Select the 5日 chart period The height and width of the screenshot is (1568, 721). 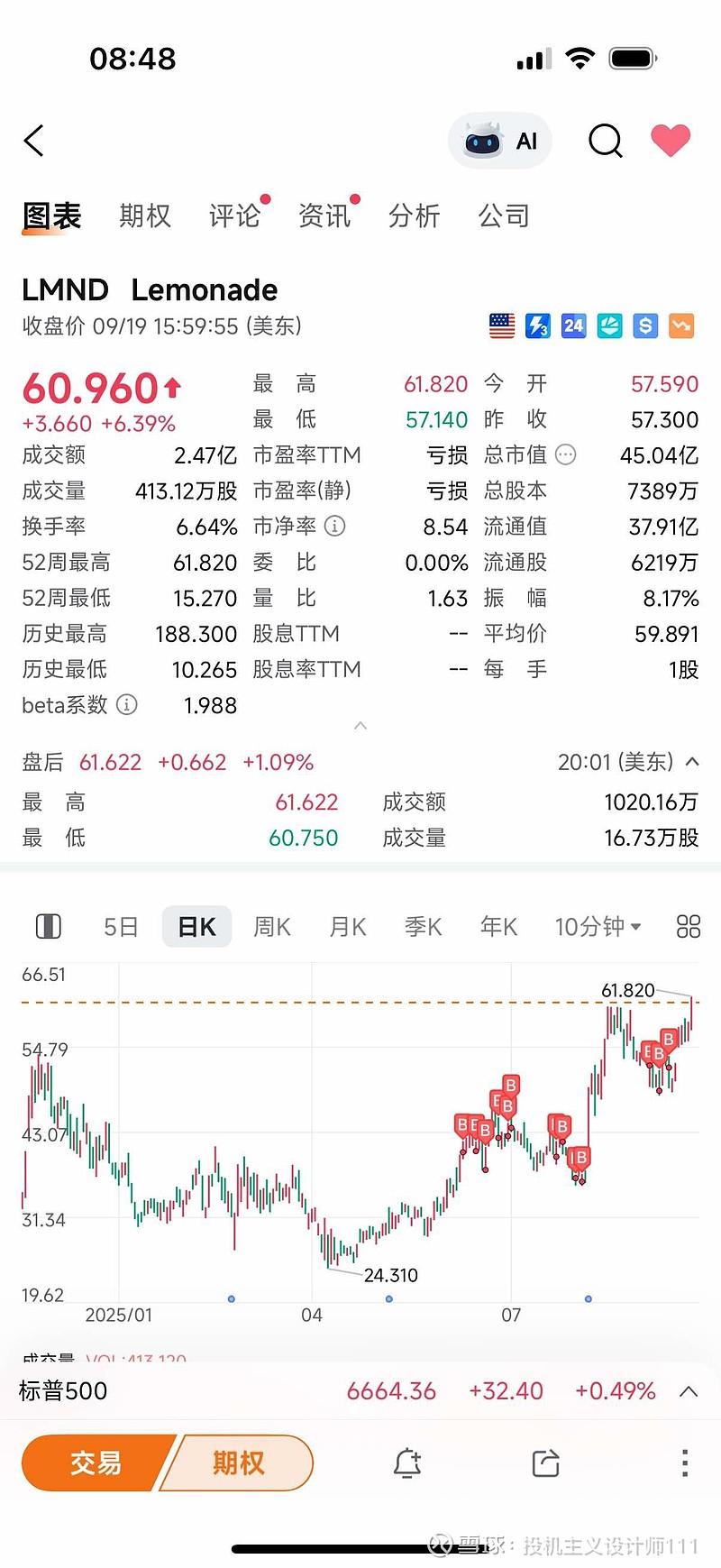tap(121, 927)
